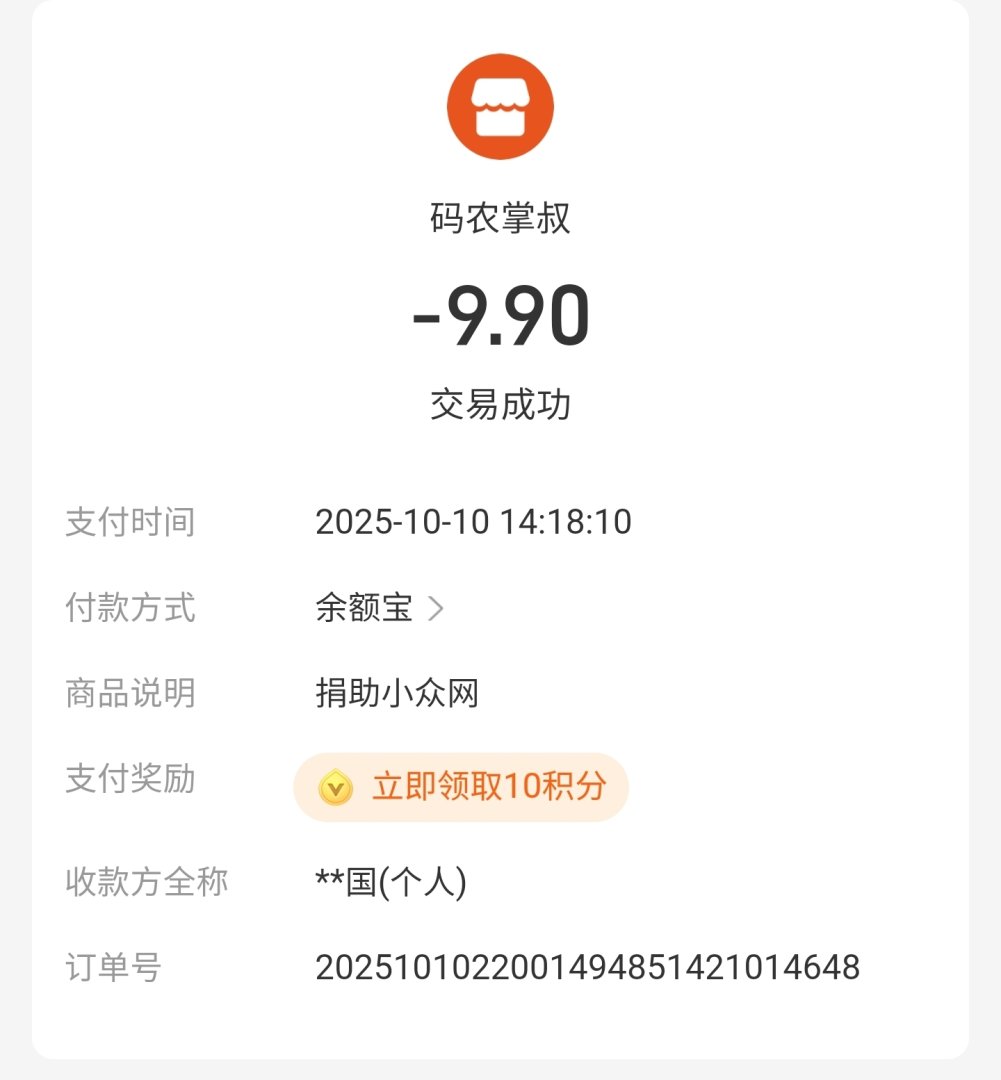Select the transaction amount -9.90

[500, 318]
